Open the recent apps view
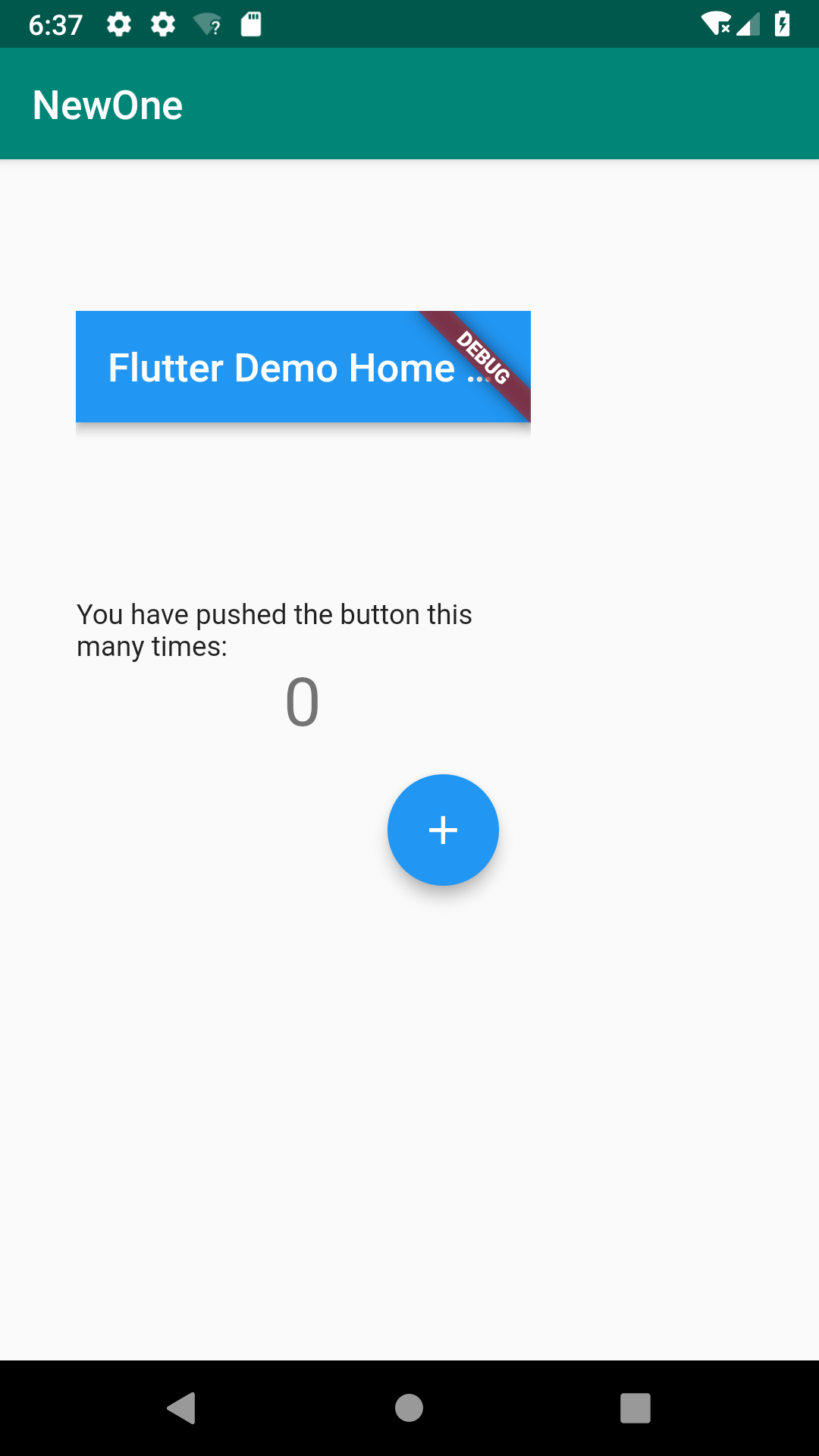 [635, 1408]
